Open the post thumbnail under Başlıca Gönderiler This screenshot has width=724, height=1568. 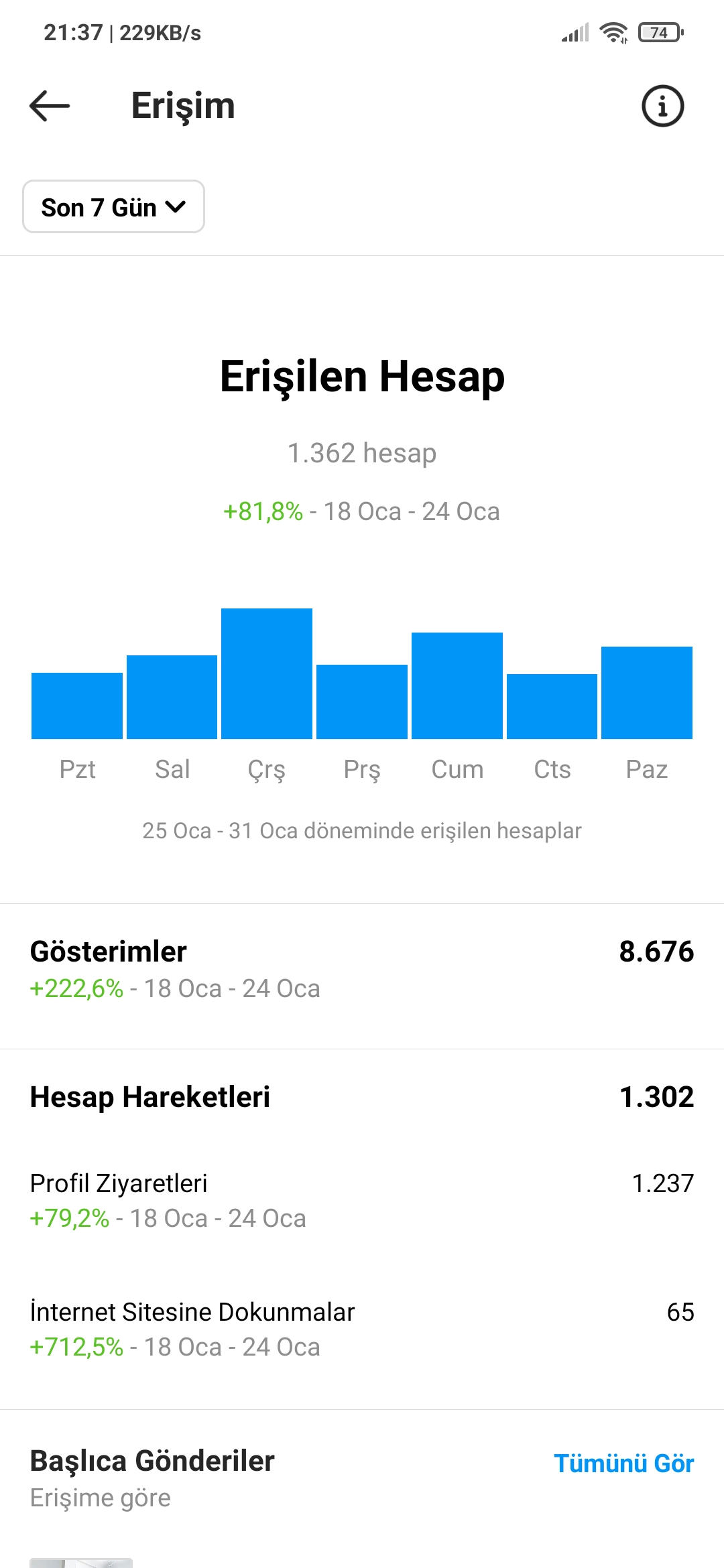point(81,1563)
